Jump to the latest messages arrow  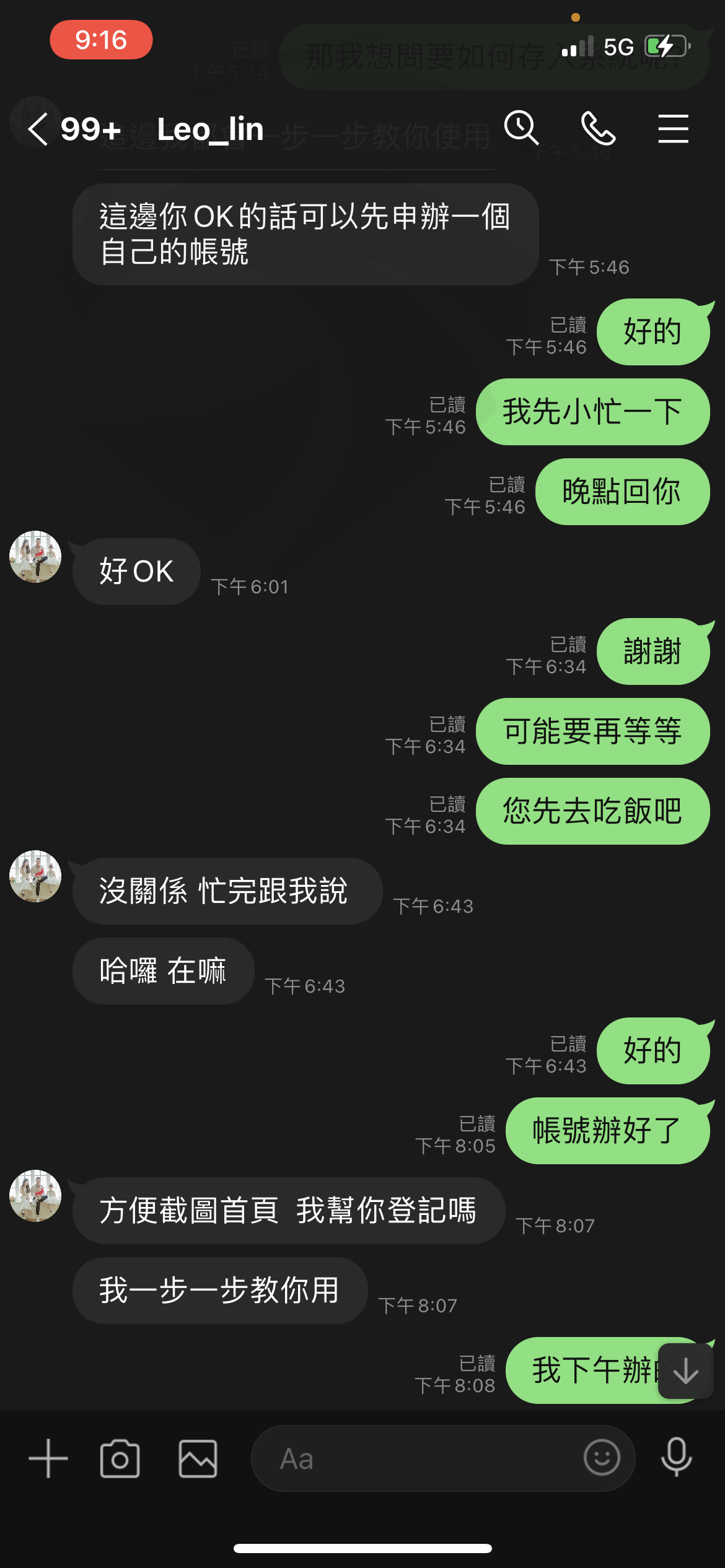click(x=686, y=1371)
